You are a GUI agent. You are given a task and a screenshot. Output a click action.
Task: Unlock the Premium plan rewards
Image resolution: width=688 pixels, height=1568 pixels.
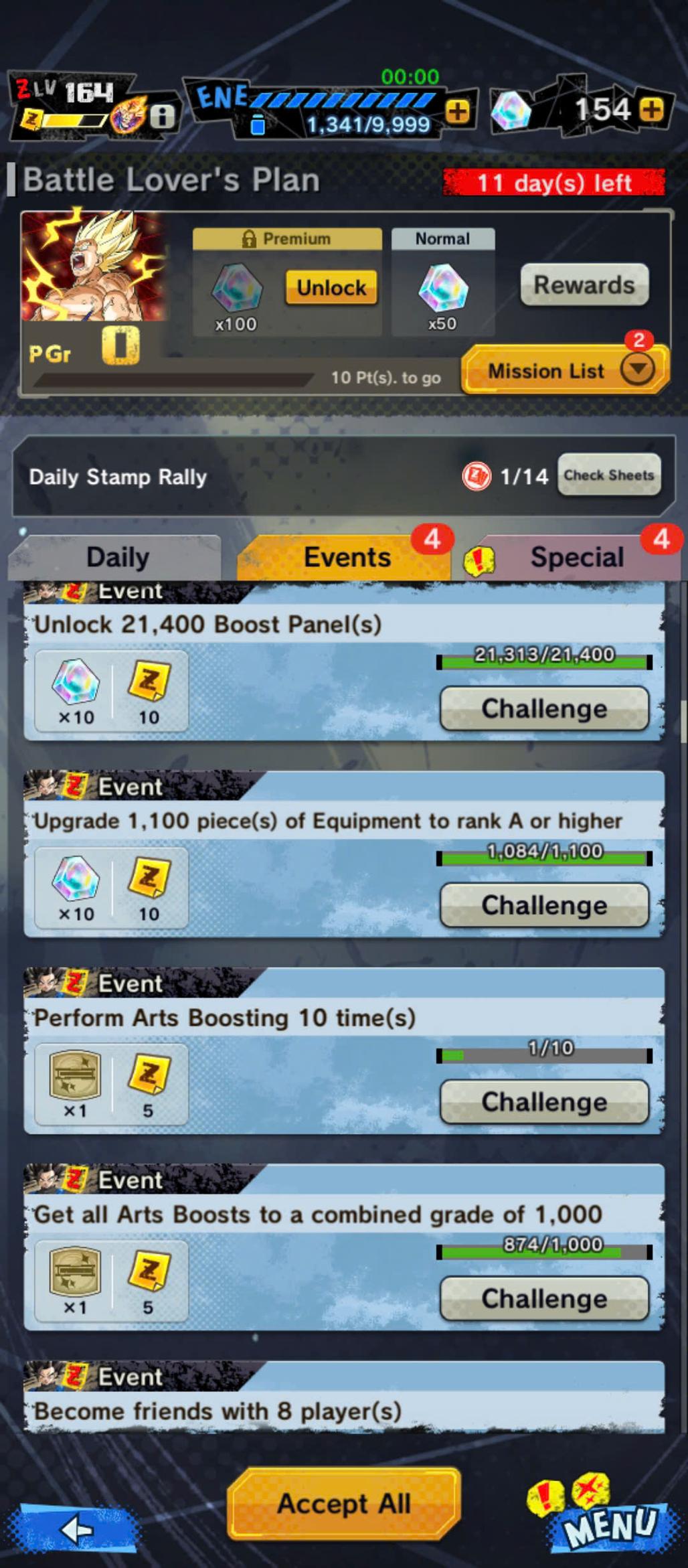click(x=331, y=288)
